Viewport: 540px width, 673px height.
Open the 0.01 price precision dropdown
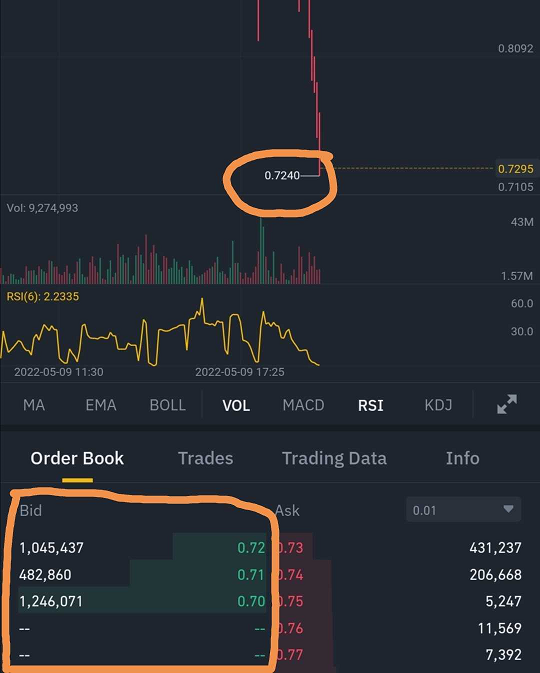coord(464,509)
